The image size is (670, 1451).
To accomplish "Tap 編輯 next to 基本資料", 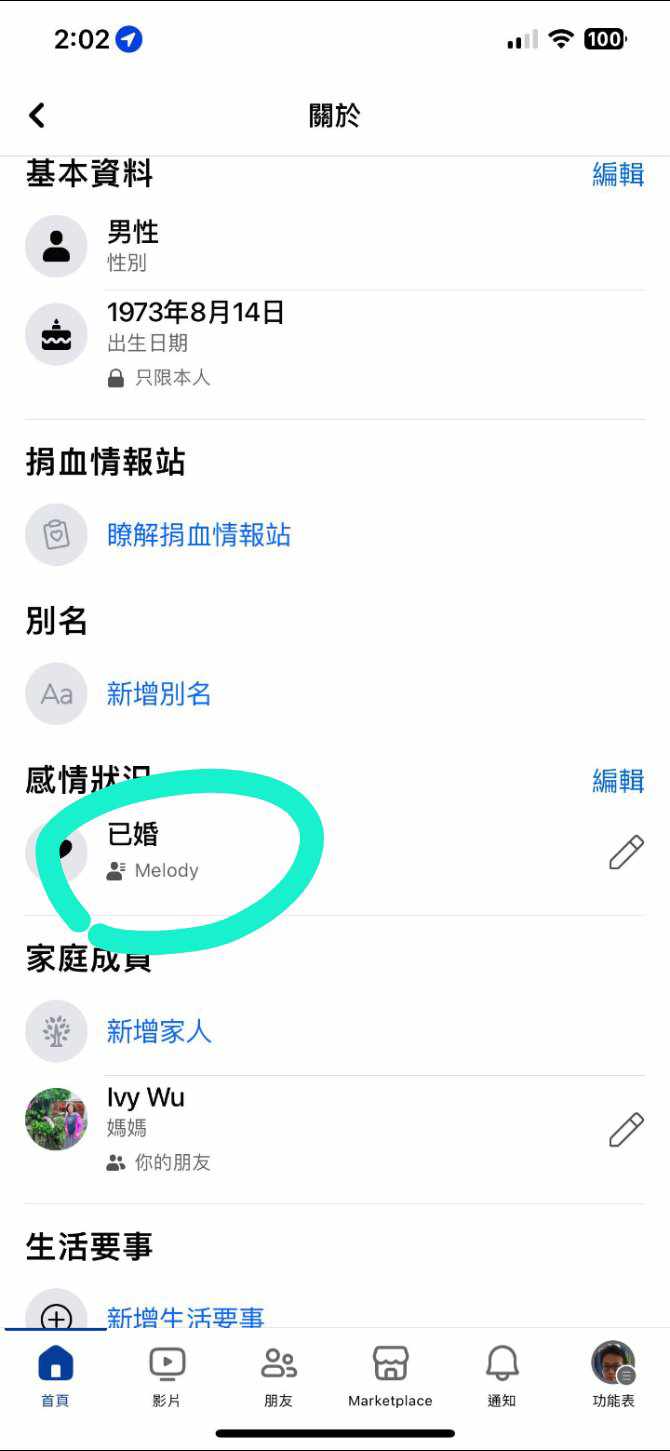I will coord(618,174).
